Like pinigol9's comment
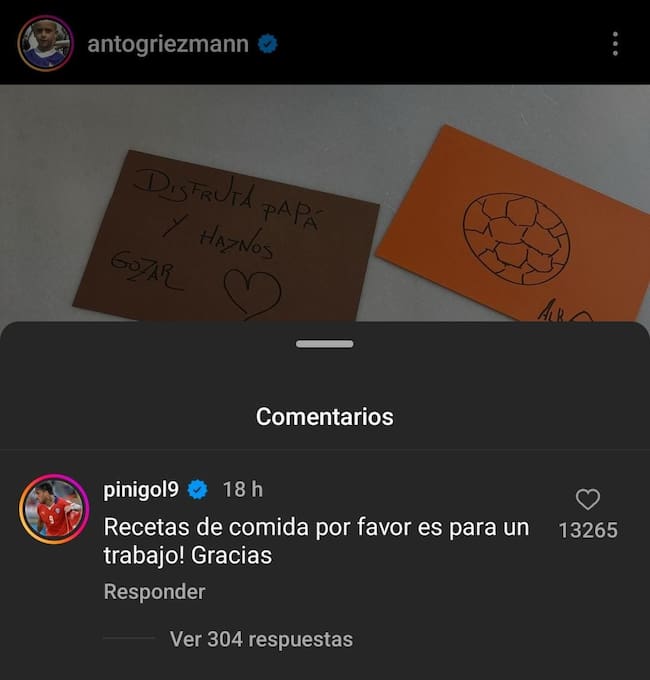The image size is (650, 680). [x=588, y=499]
